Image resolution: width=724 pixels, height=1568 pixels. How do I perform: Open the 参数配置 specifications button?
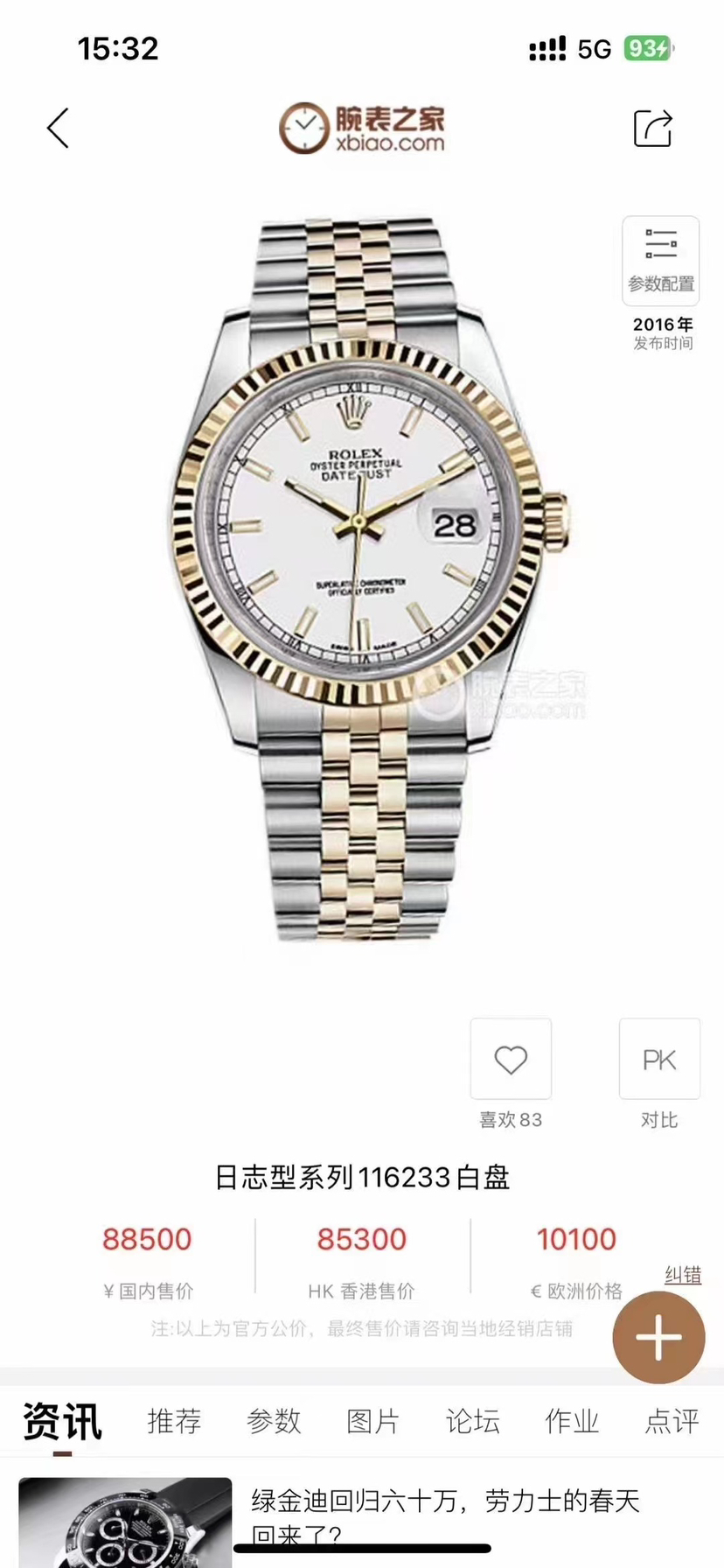(660, 260)
